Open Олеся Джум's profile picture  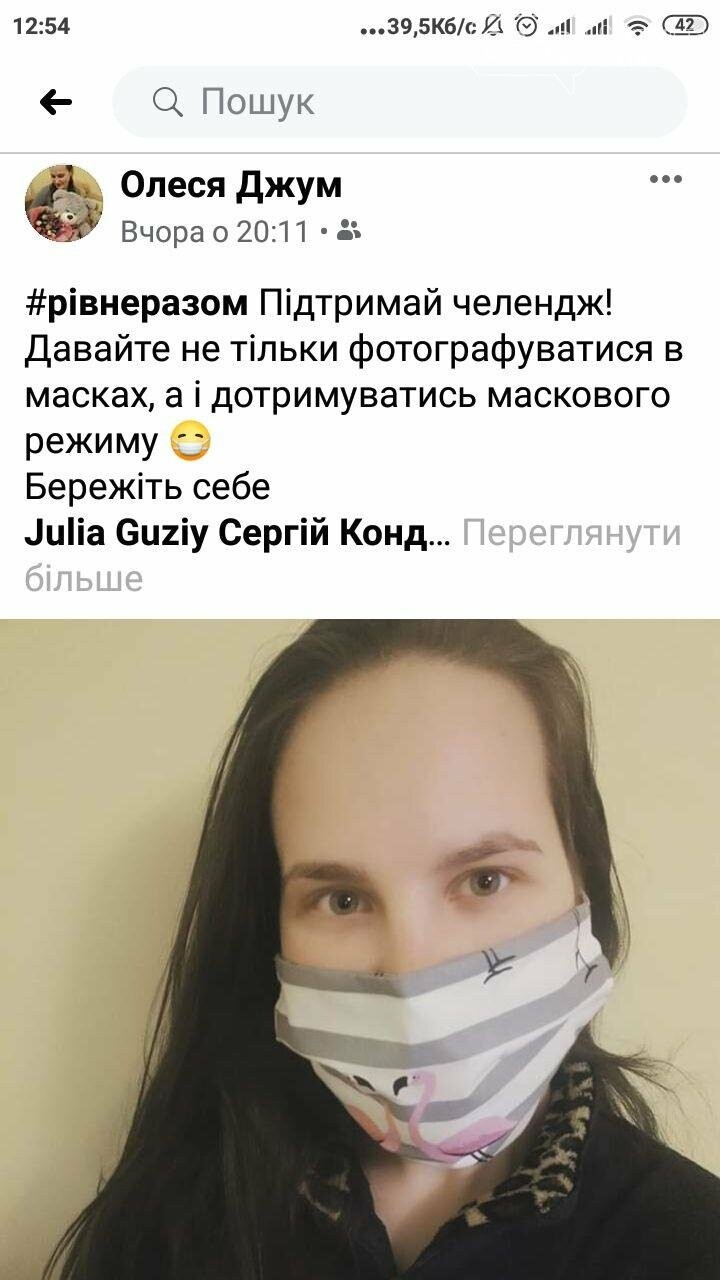[64, 204]
